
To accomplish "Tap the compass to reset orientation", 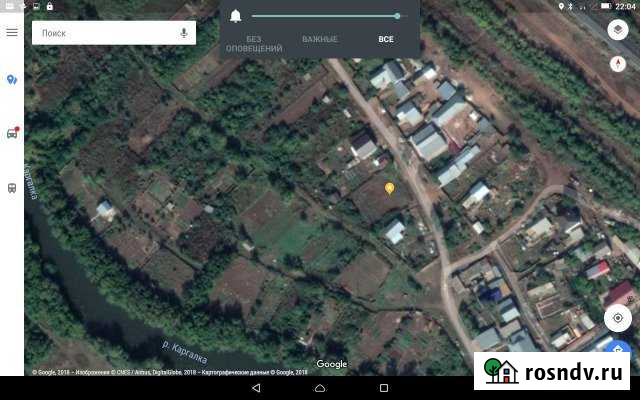I will [617, 64].
